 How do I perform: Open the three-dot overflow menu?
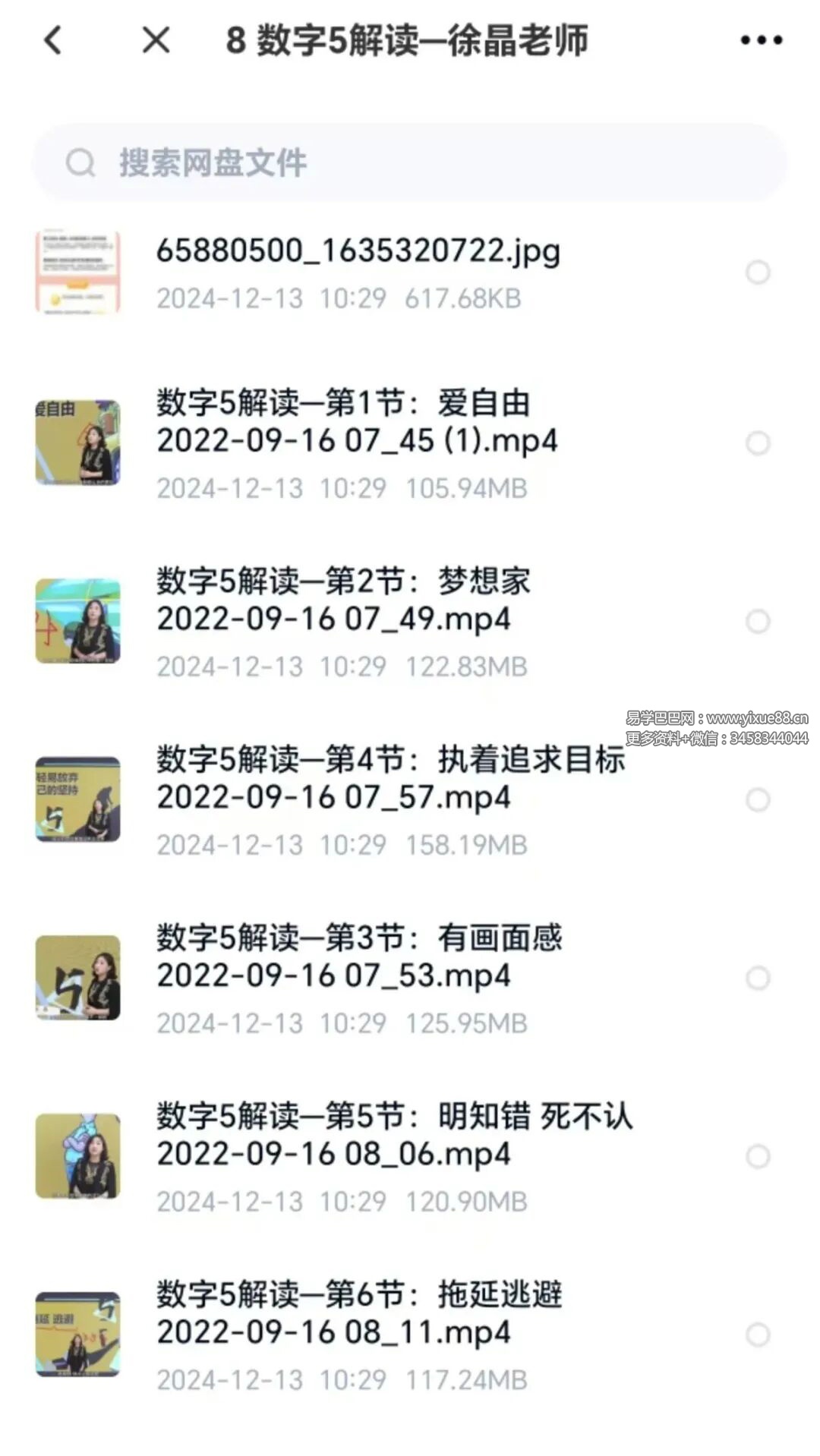(761, 40)
